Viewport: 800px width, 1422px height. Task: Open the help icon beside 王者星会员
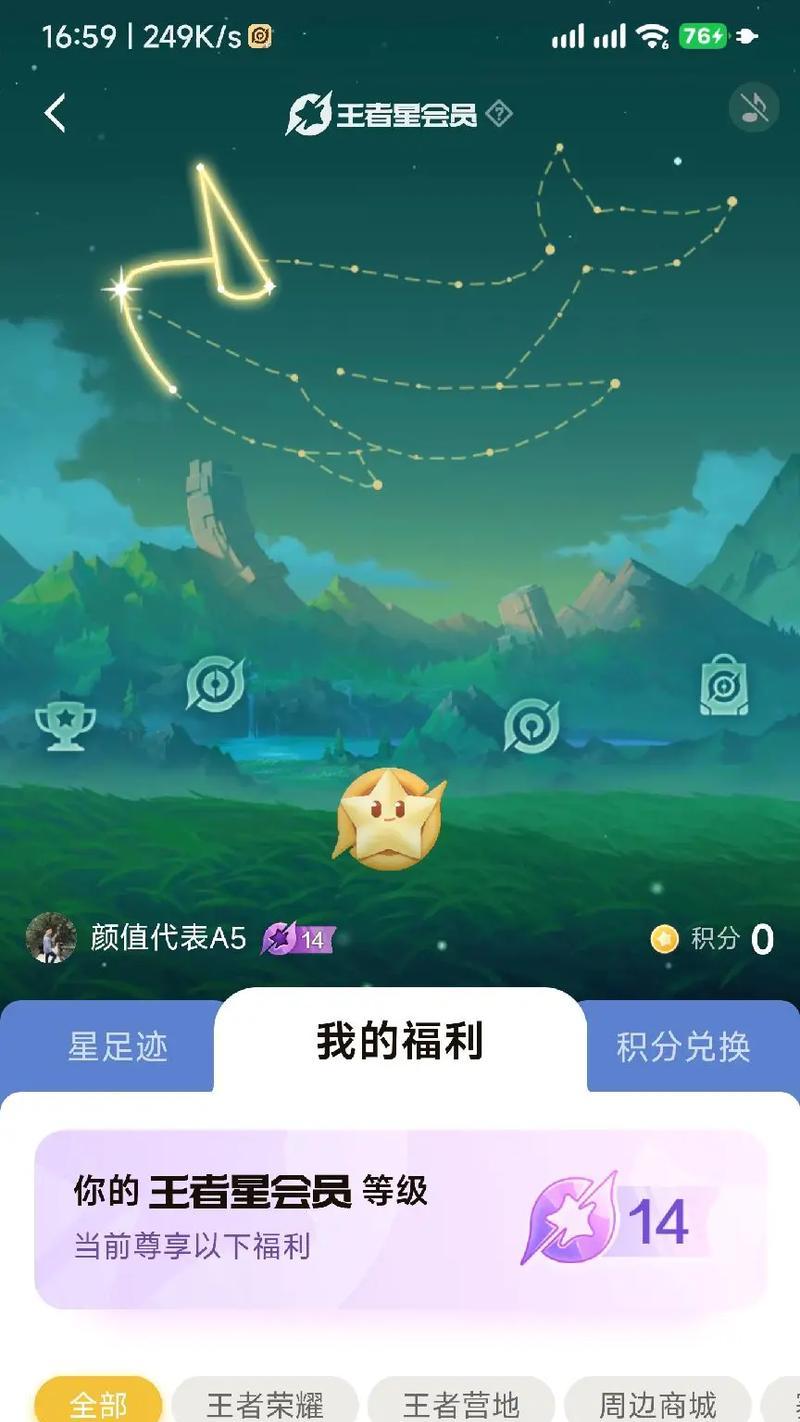499,114
